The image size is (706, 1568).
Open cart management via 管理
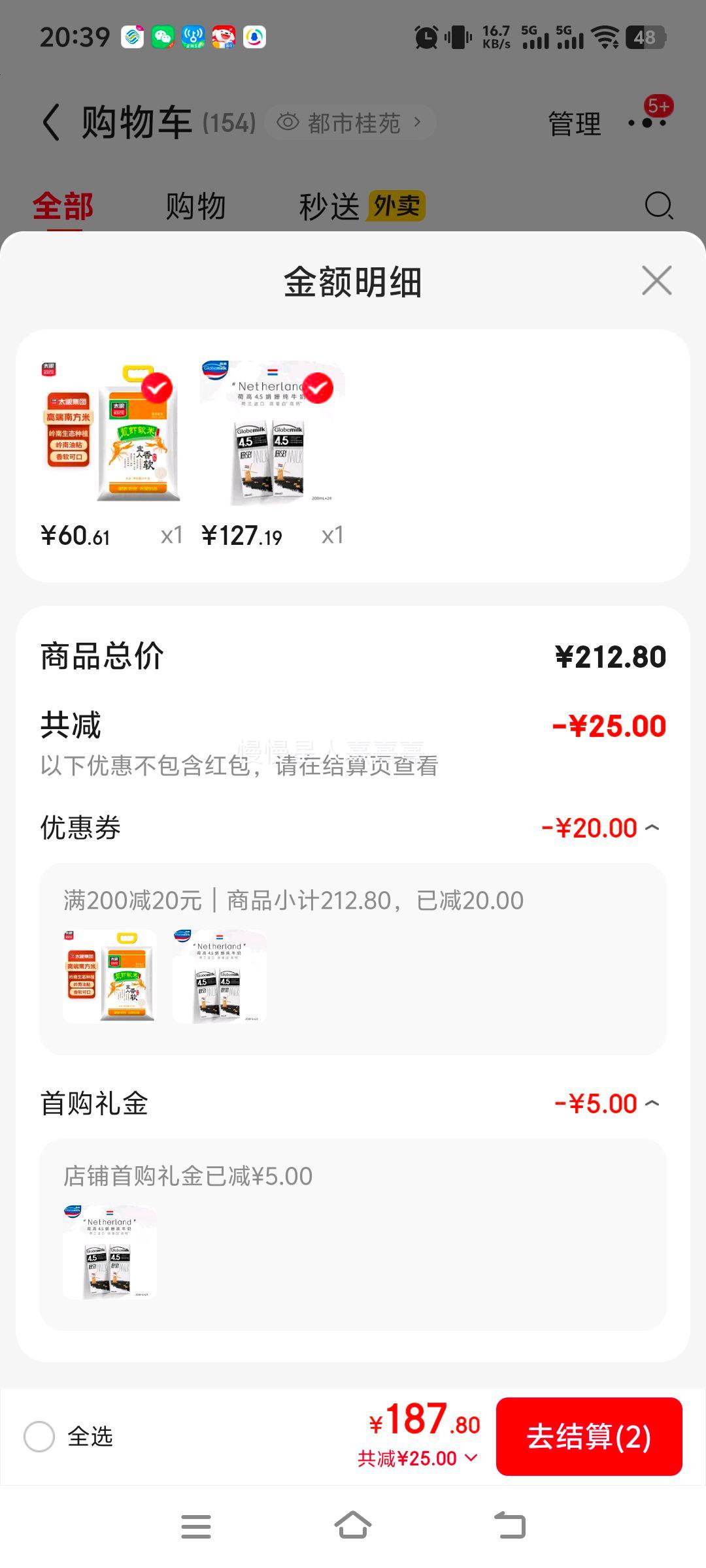point(573,123)
